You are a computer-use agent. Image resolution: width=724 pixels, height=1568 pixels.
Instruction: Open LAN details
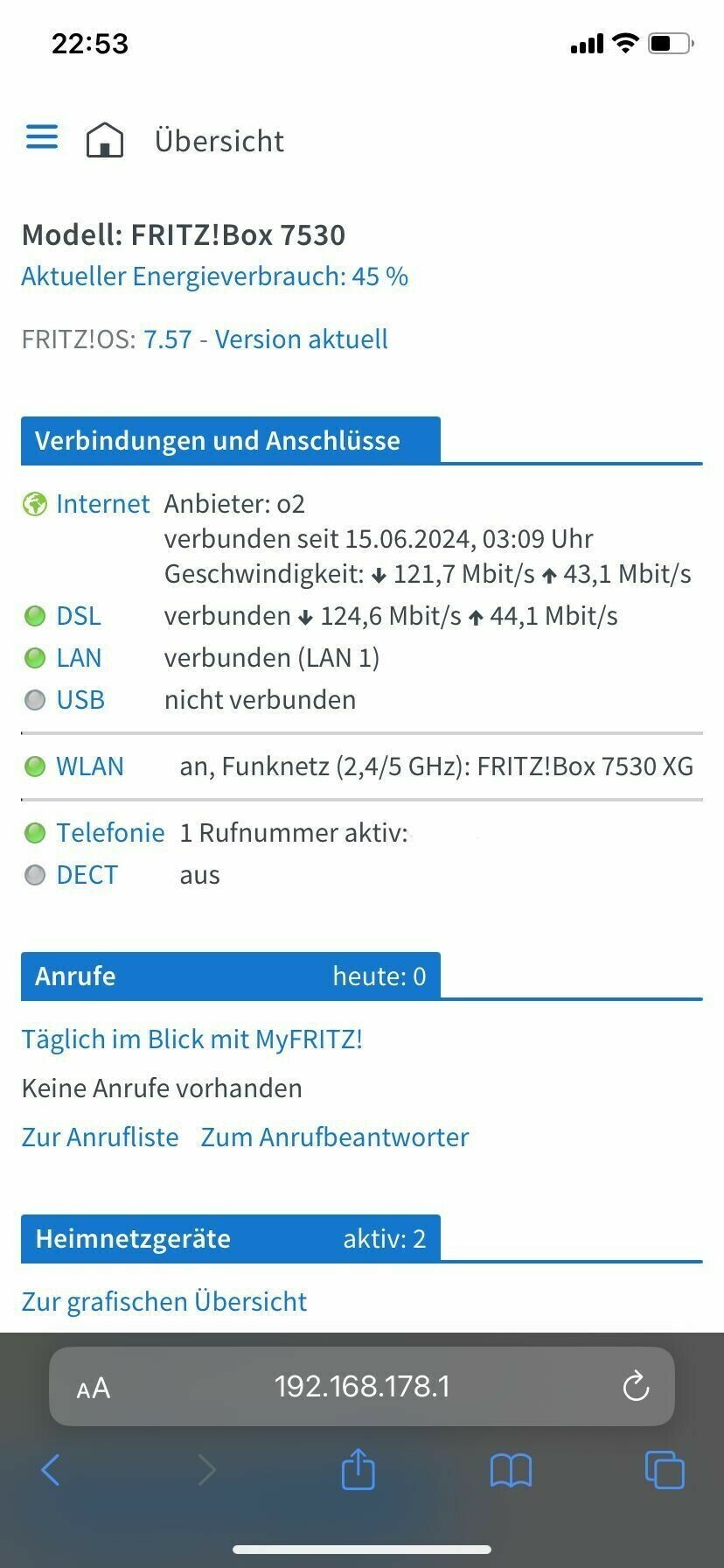coord(79,658)
